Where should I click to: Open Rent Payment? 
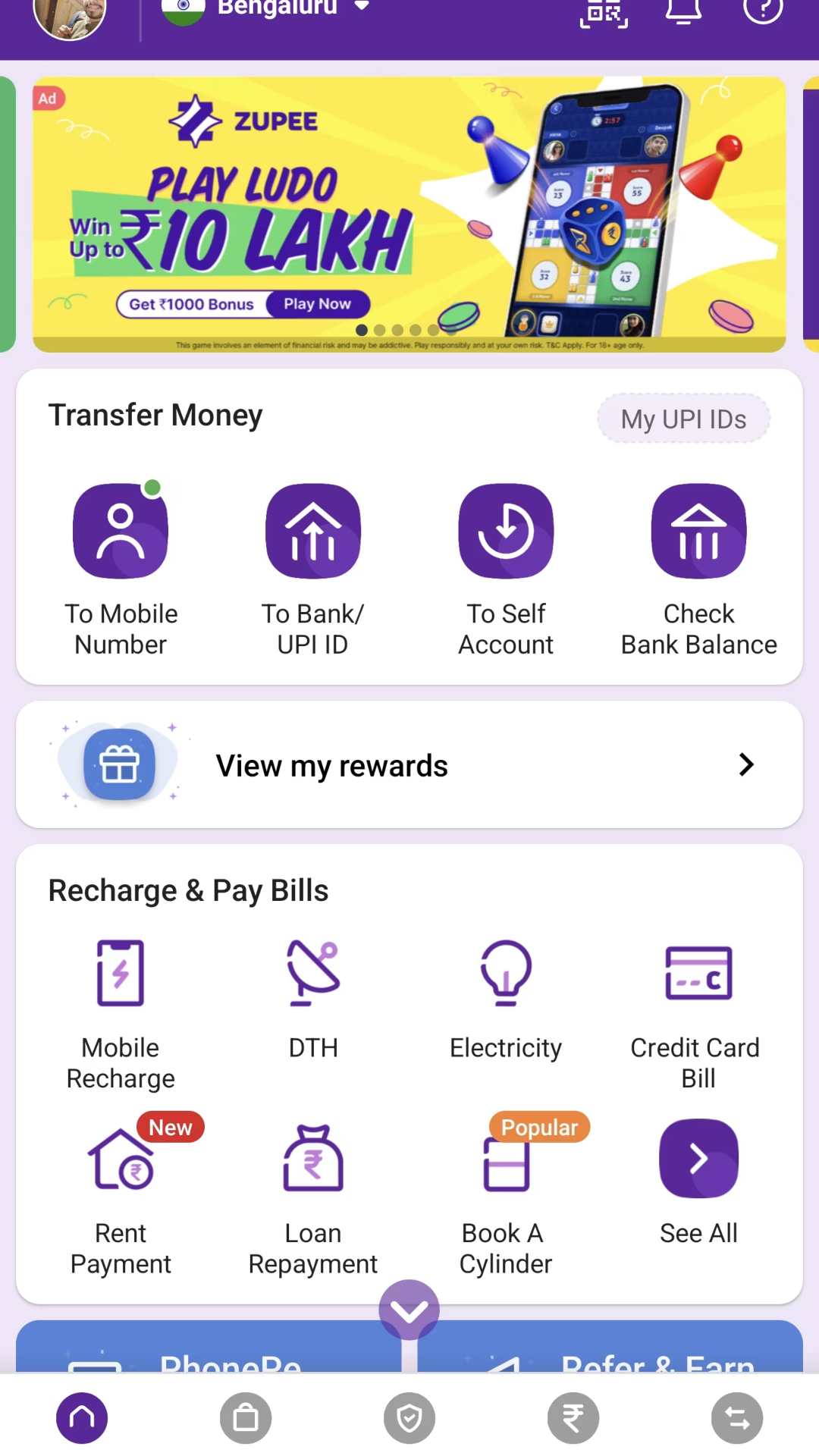coord(121,1160)
